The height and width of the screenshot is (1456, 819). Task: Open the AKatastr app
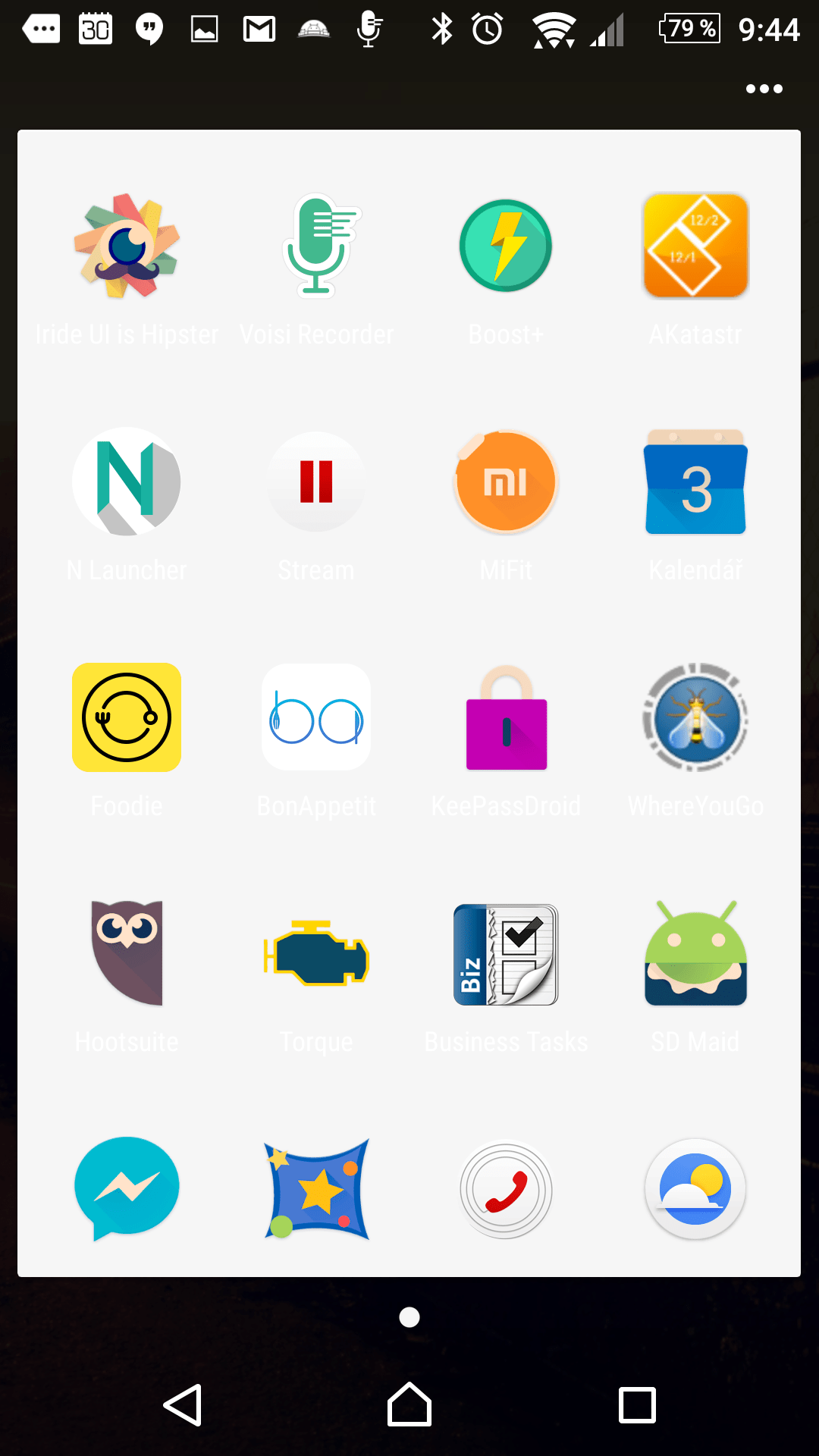click(695, 246)
